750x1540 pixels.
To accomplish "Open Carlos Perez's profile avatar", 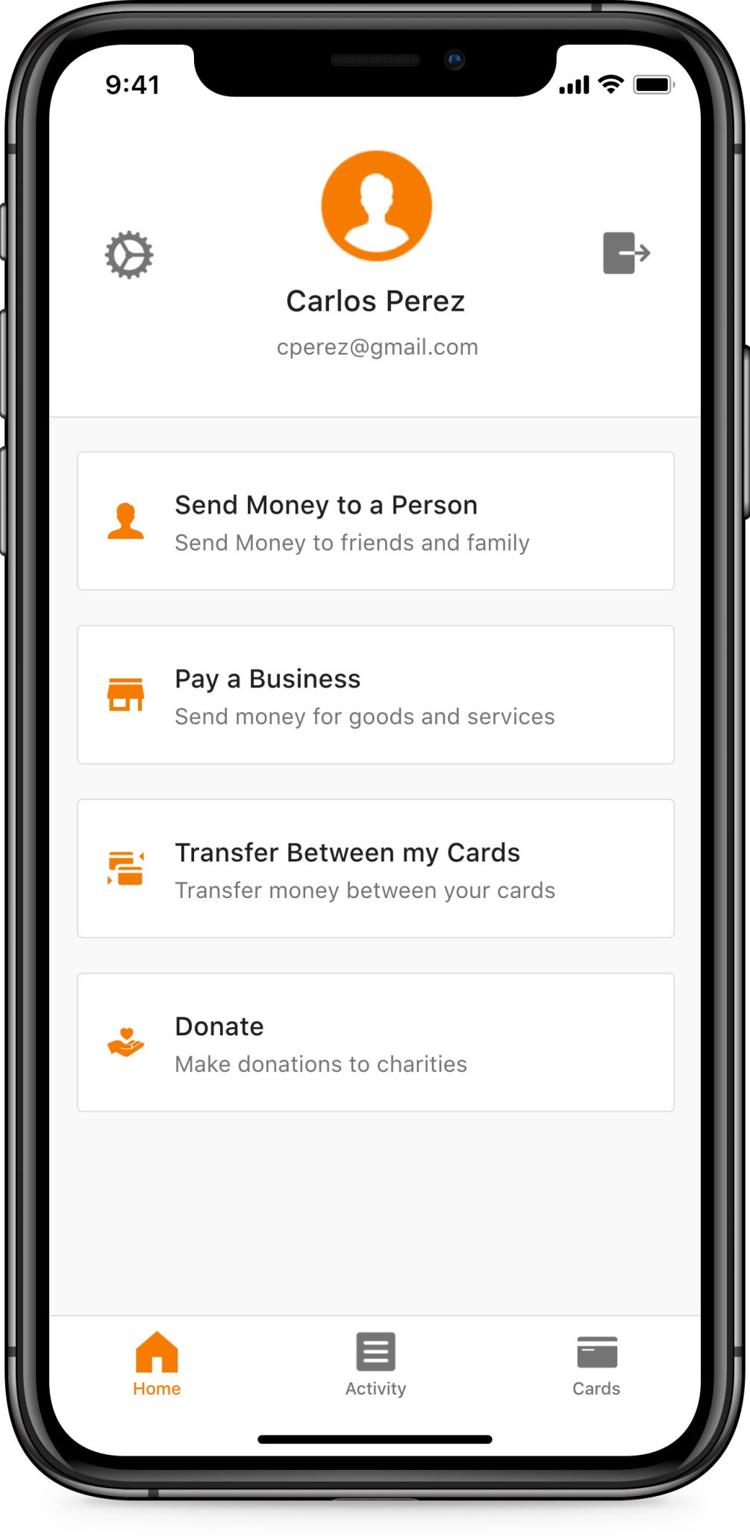I will tap(376, 206).
